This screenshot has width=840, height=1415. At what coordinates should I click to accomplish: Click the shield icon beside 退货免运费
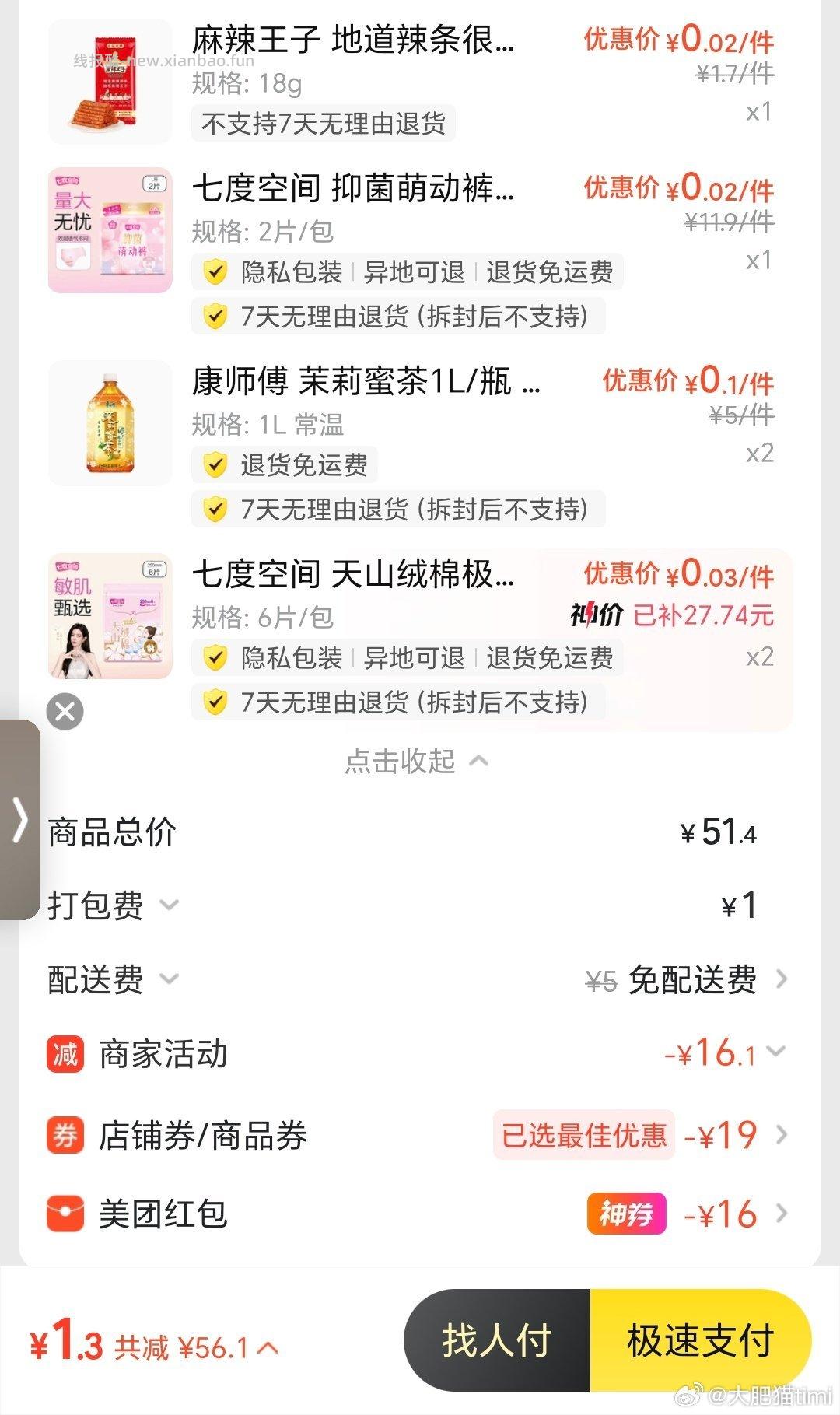point(216,464)
